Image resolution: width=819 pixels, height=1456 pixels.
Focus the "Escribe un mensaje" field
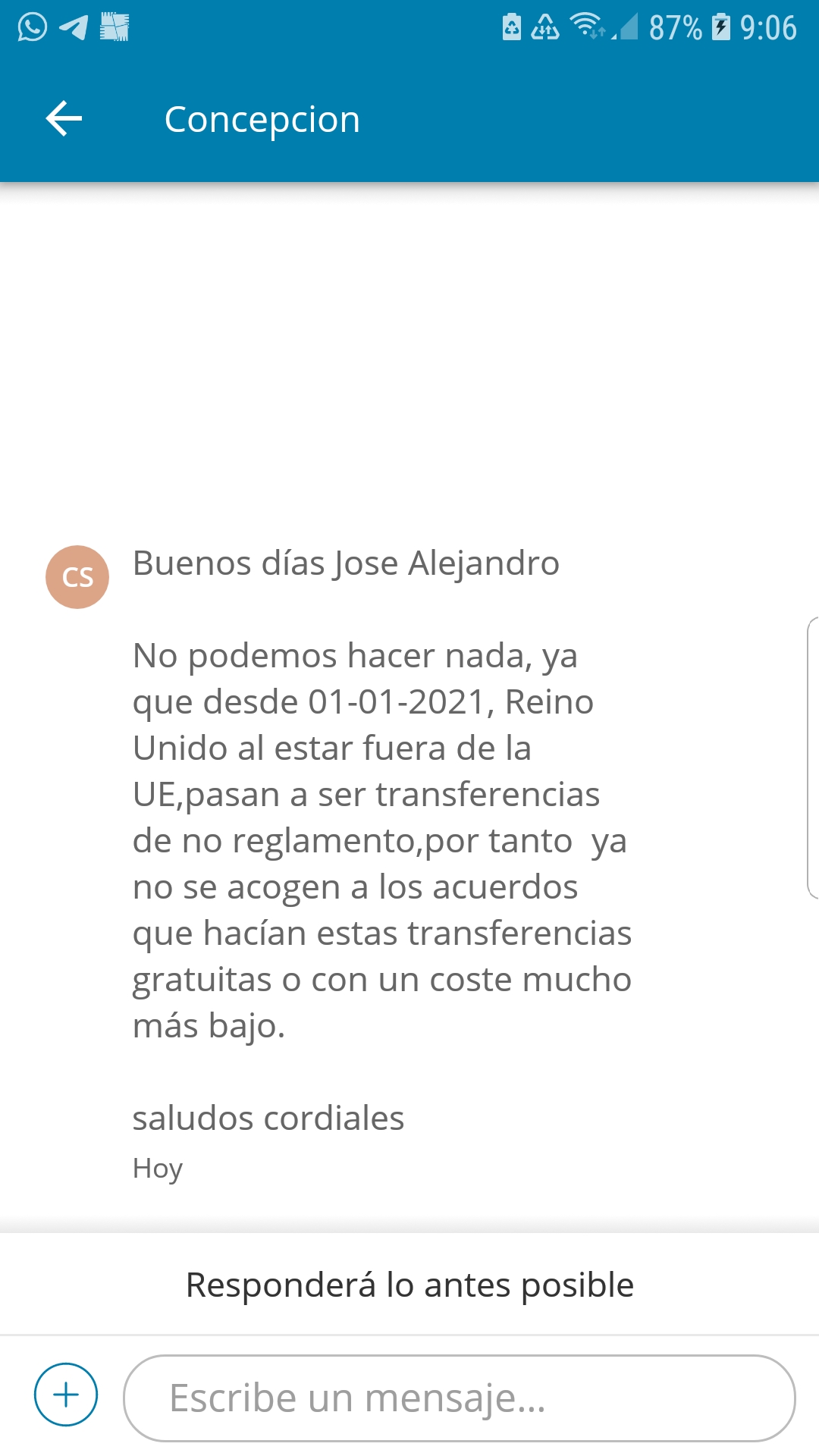pyautogui.click(x=459, y=1398)
